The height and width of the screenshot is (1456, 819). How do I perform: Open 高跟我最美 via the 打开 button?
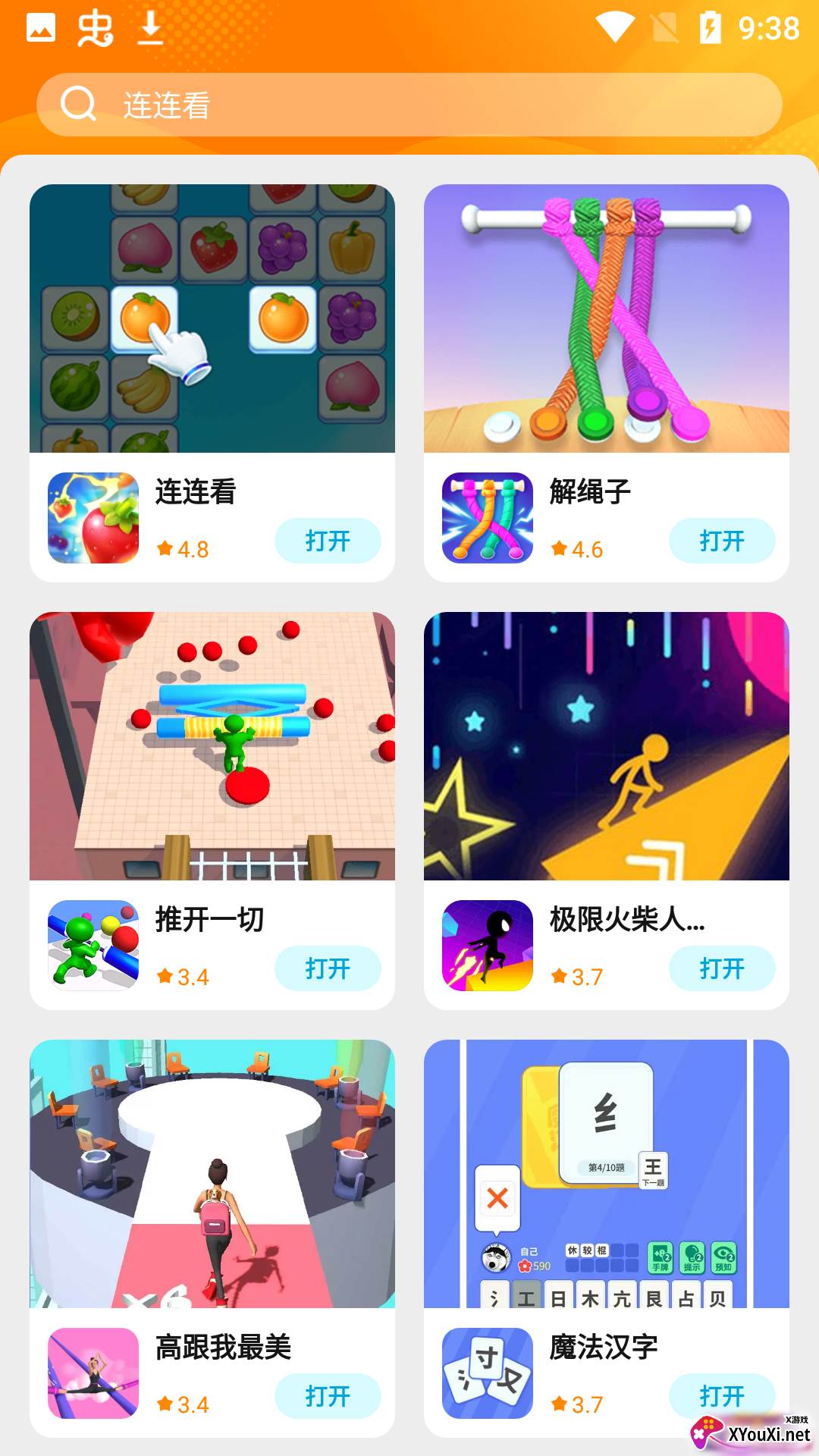328,1396
